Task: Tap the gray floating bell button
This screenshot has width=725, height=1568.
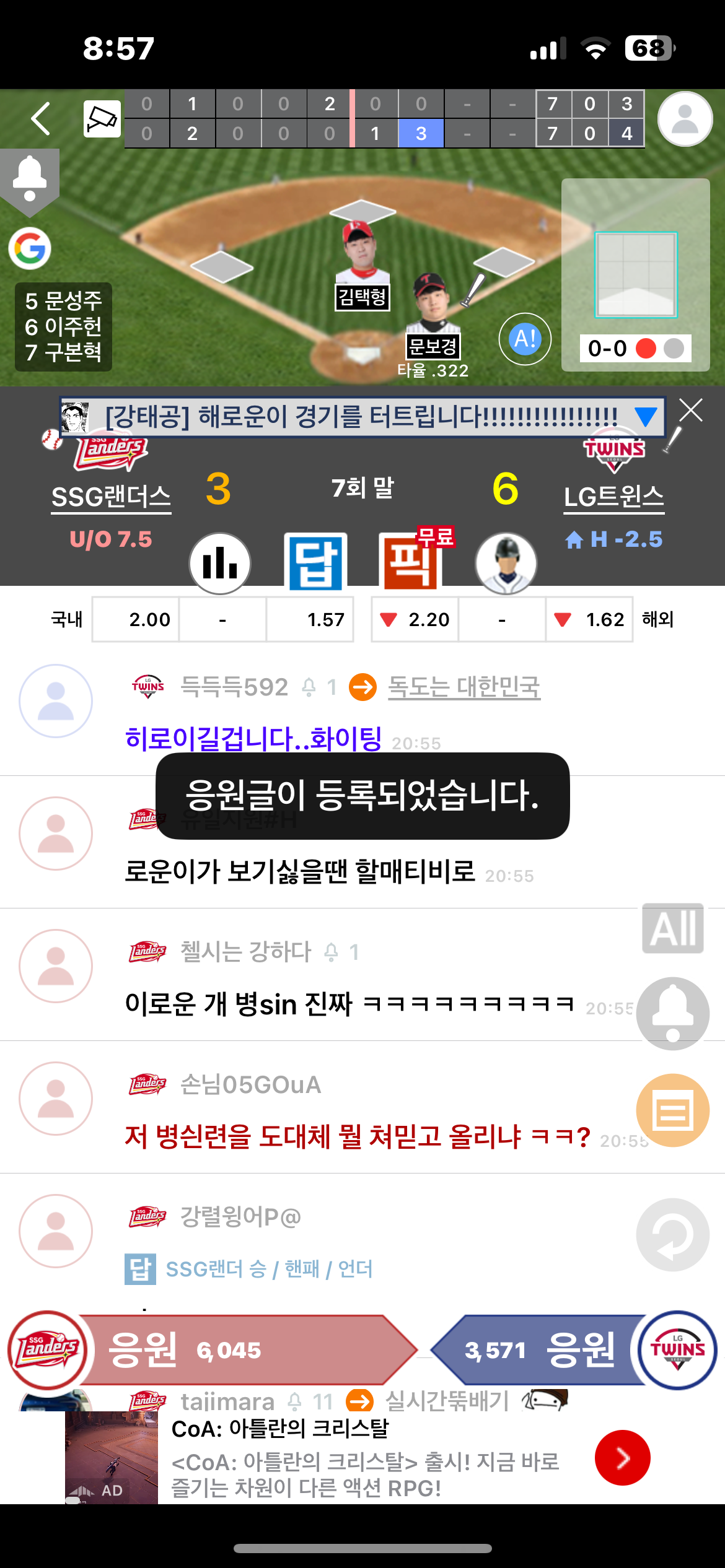Action: pos(672,1013)
